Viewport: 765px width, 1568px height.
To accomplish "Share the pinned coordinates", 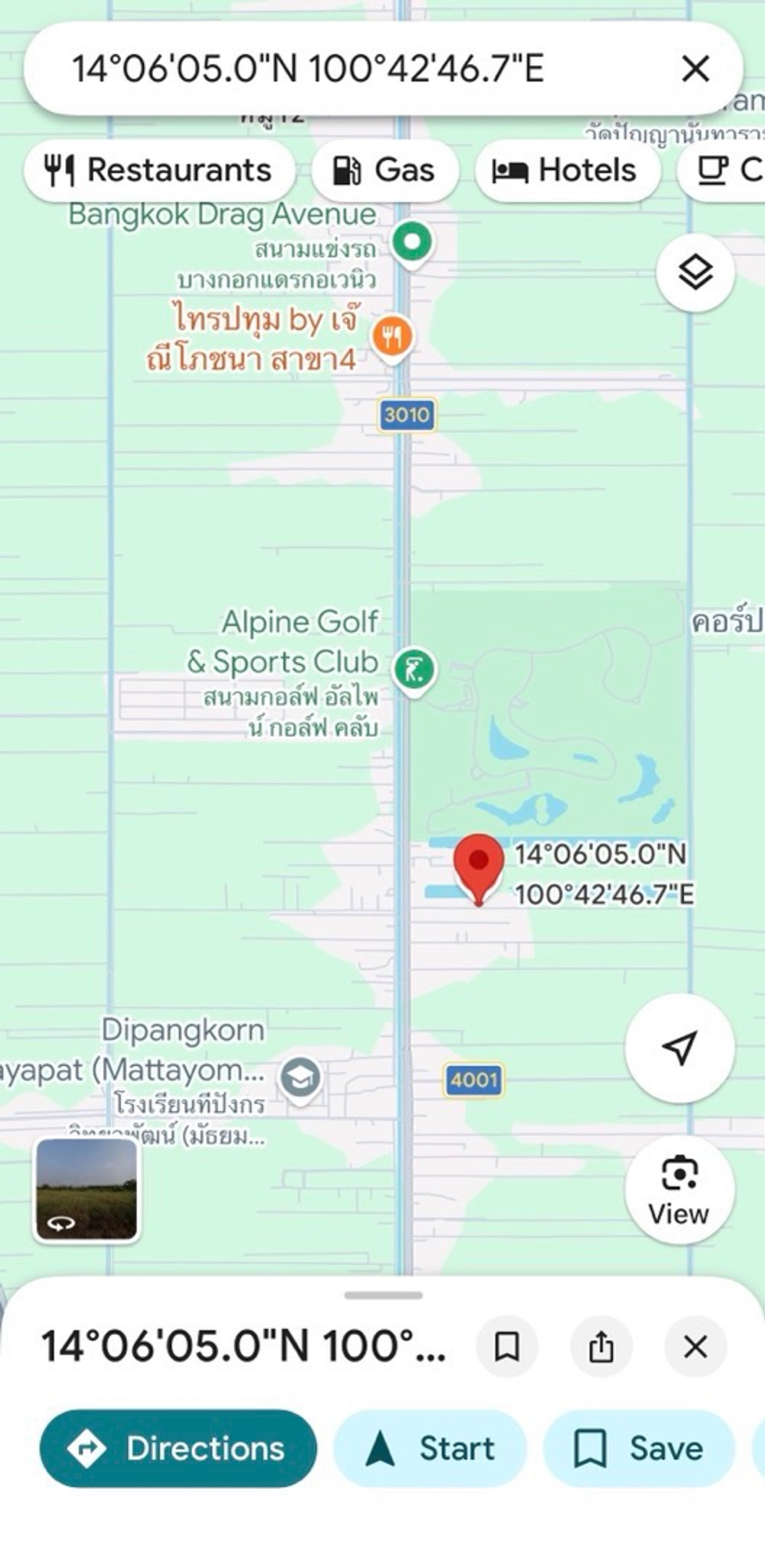I will pyautogui.click(x=601, y=1347).
